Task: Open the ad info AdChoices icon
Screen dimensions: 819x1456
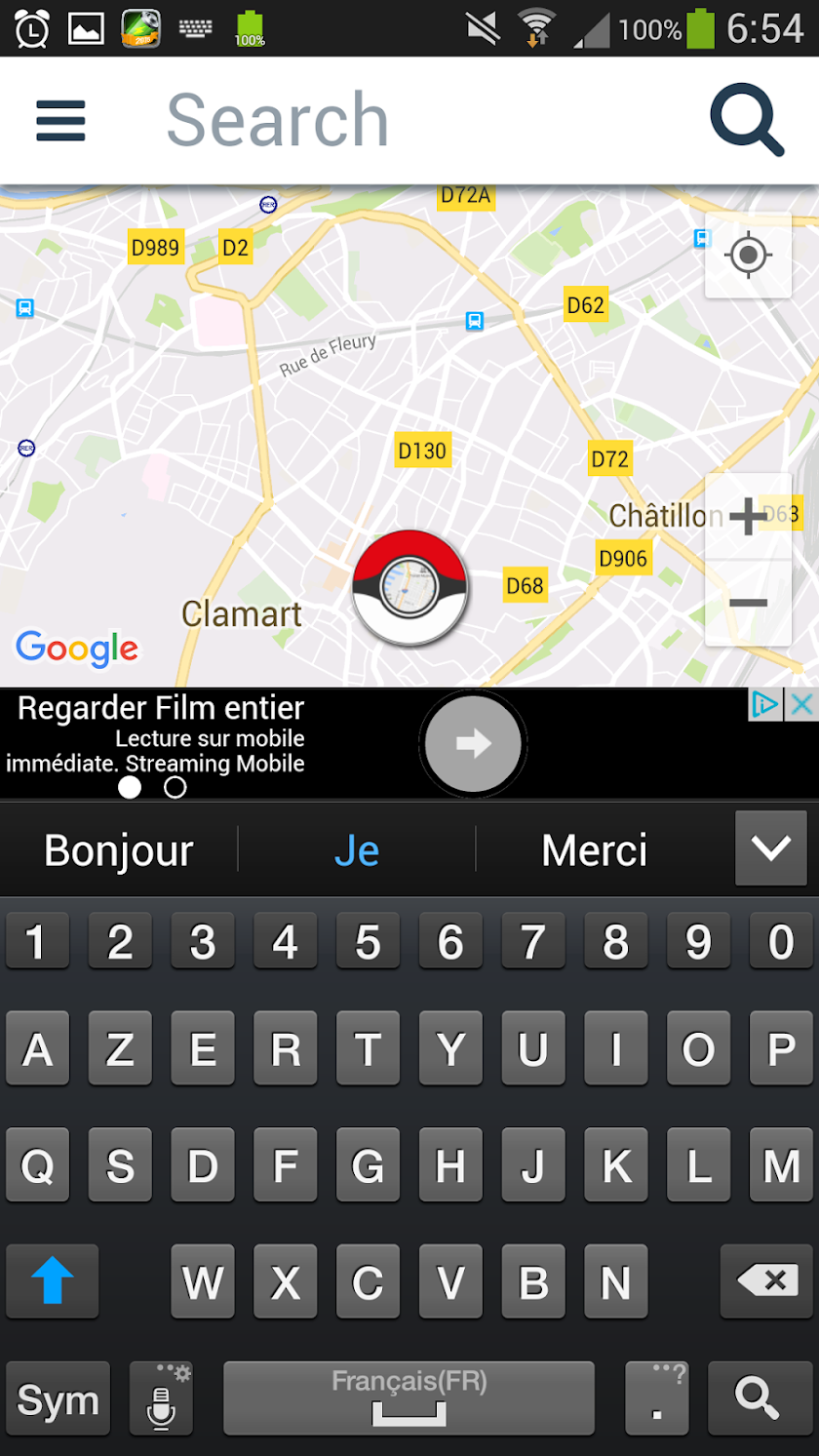Action: pos(765,704)
